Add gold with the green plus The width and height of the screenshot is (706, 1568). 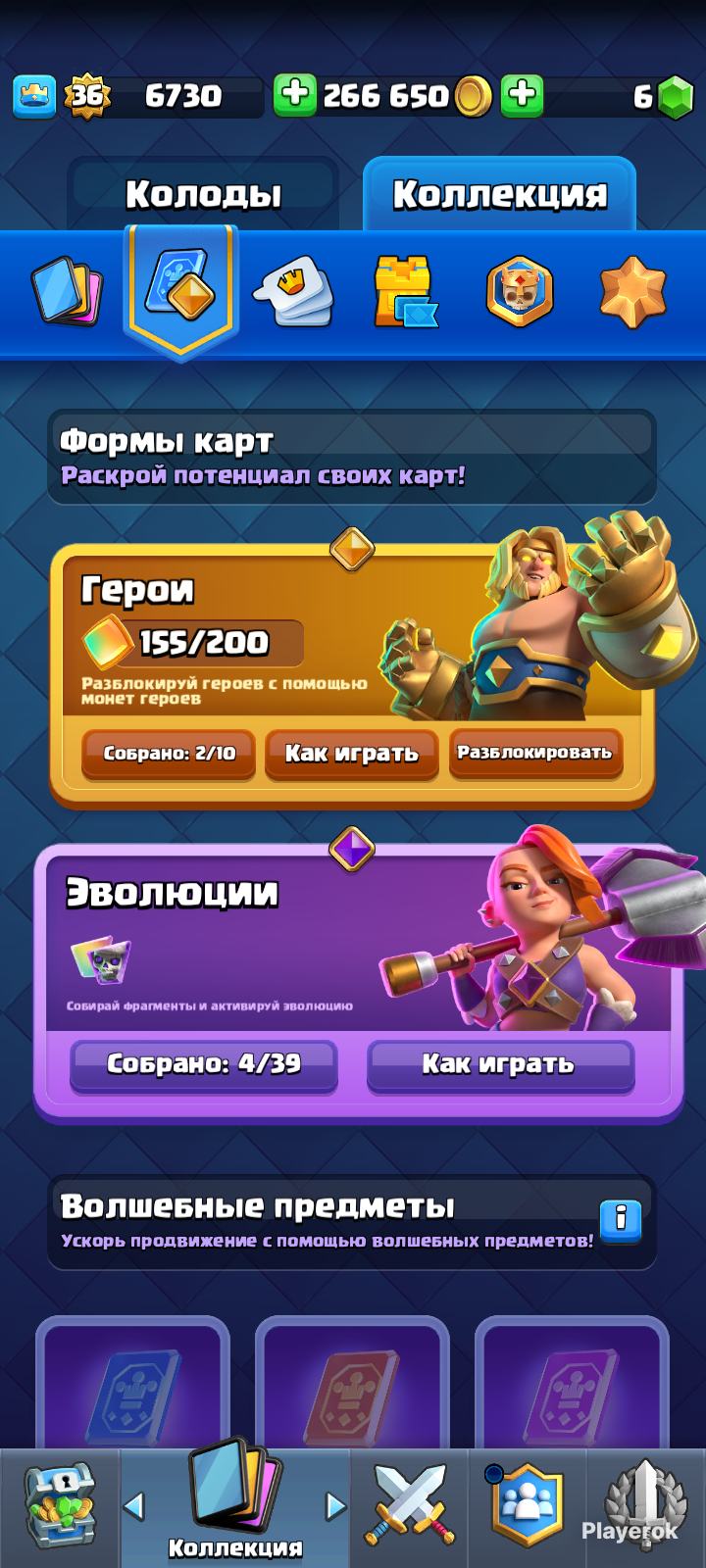[x=294, y=95]
